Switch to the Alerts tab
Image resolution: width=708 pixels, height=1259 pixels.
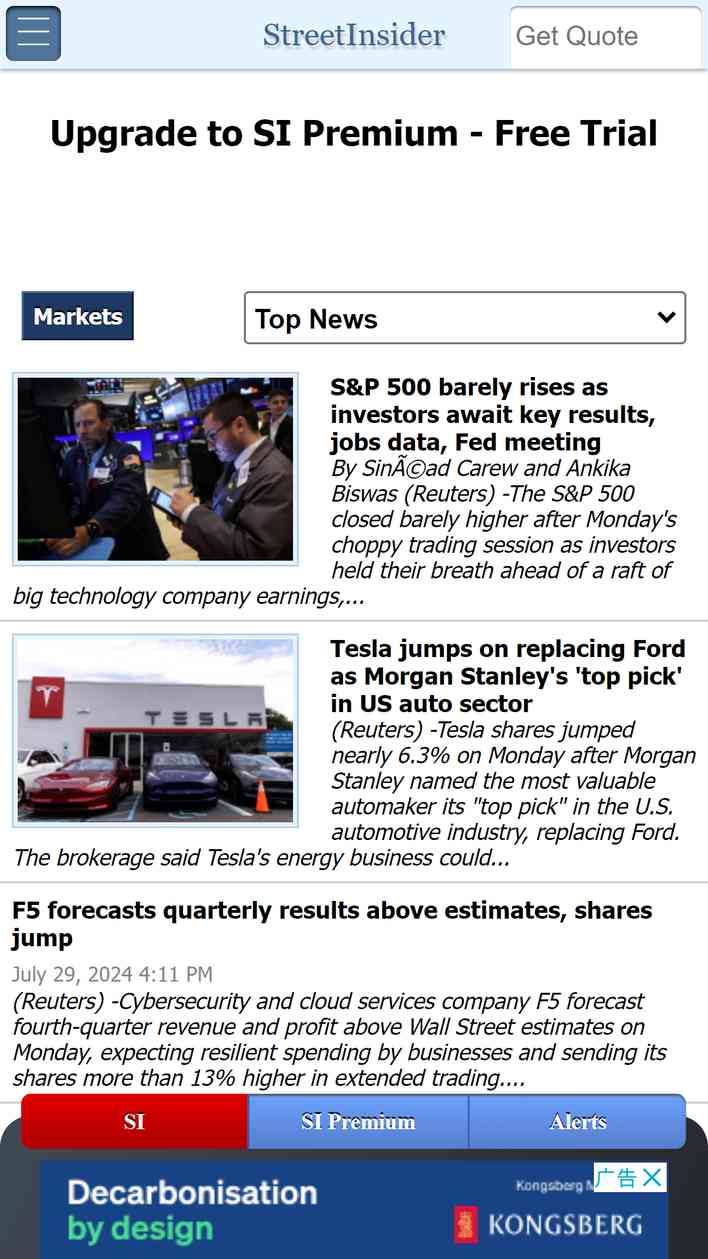578,1122
